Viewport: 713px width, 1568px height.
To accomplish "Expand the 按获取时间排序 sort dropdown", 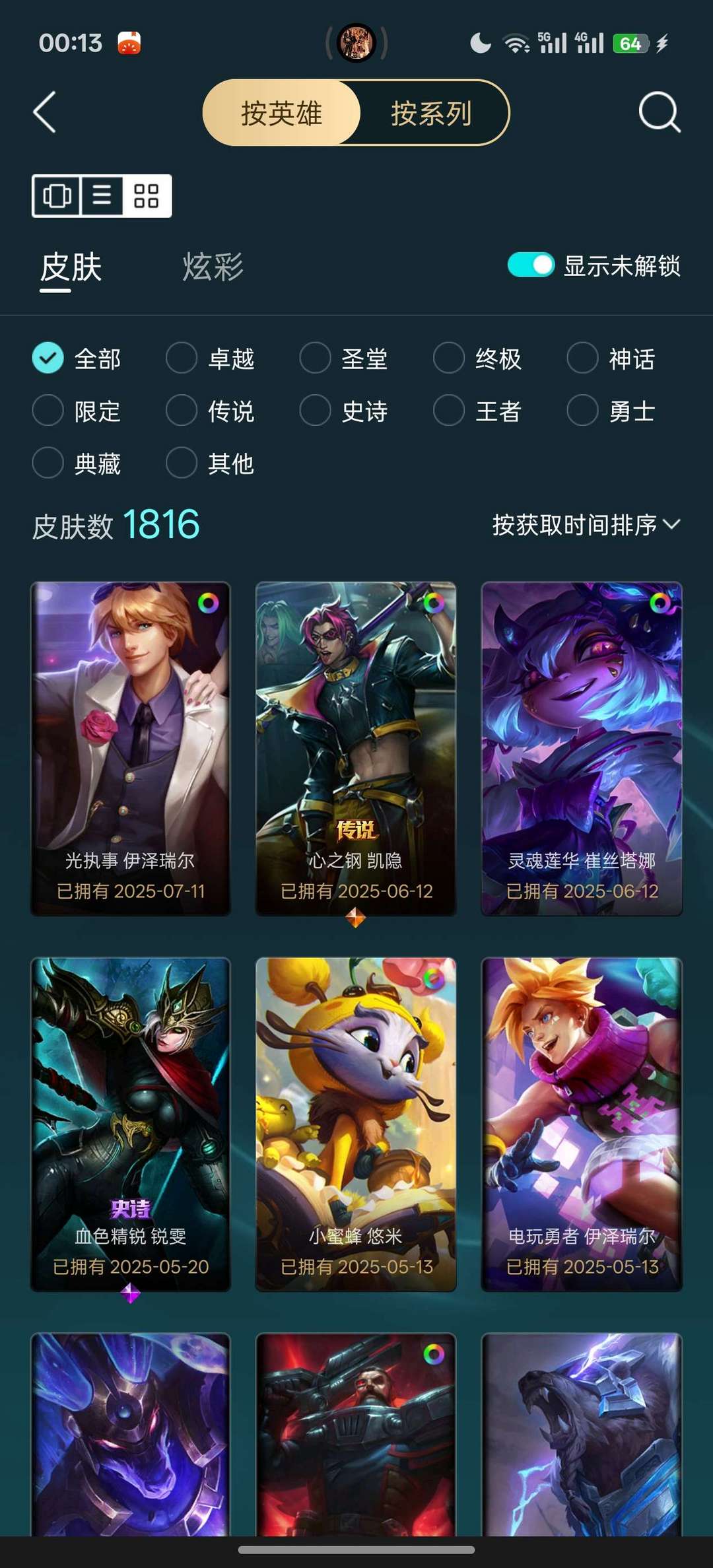I will 586,525.
